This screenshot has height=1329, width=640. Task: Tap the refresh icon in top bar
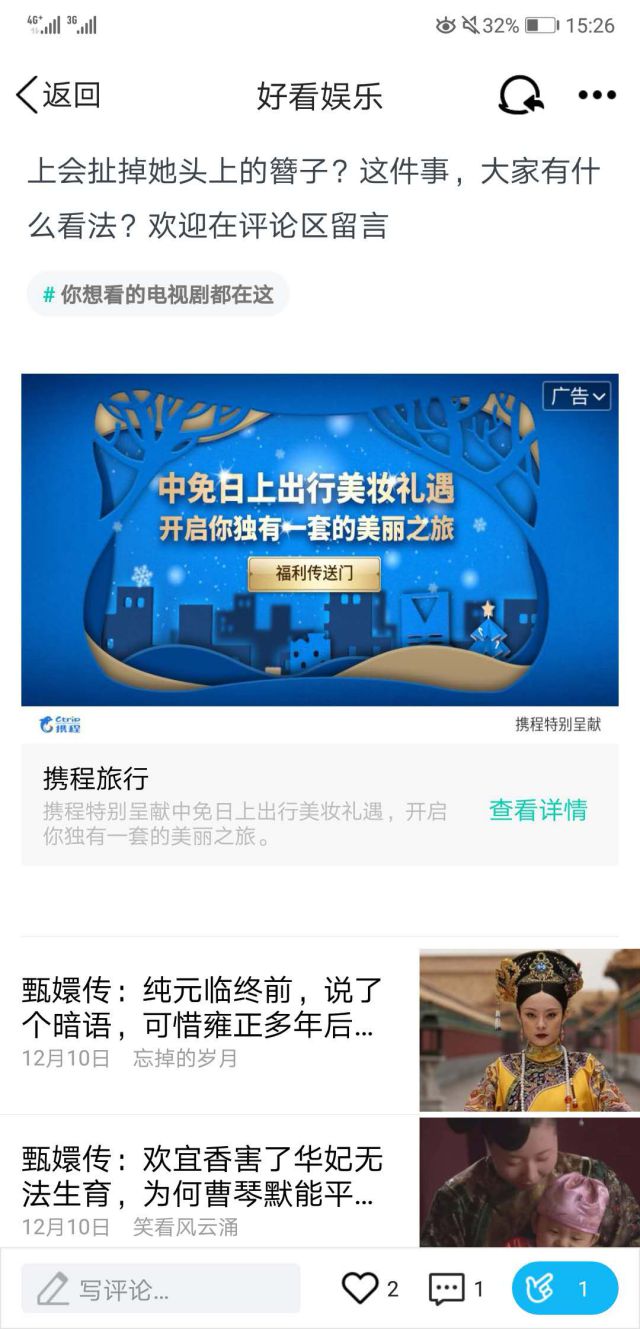521,96
